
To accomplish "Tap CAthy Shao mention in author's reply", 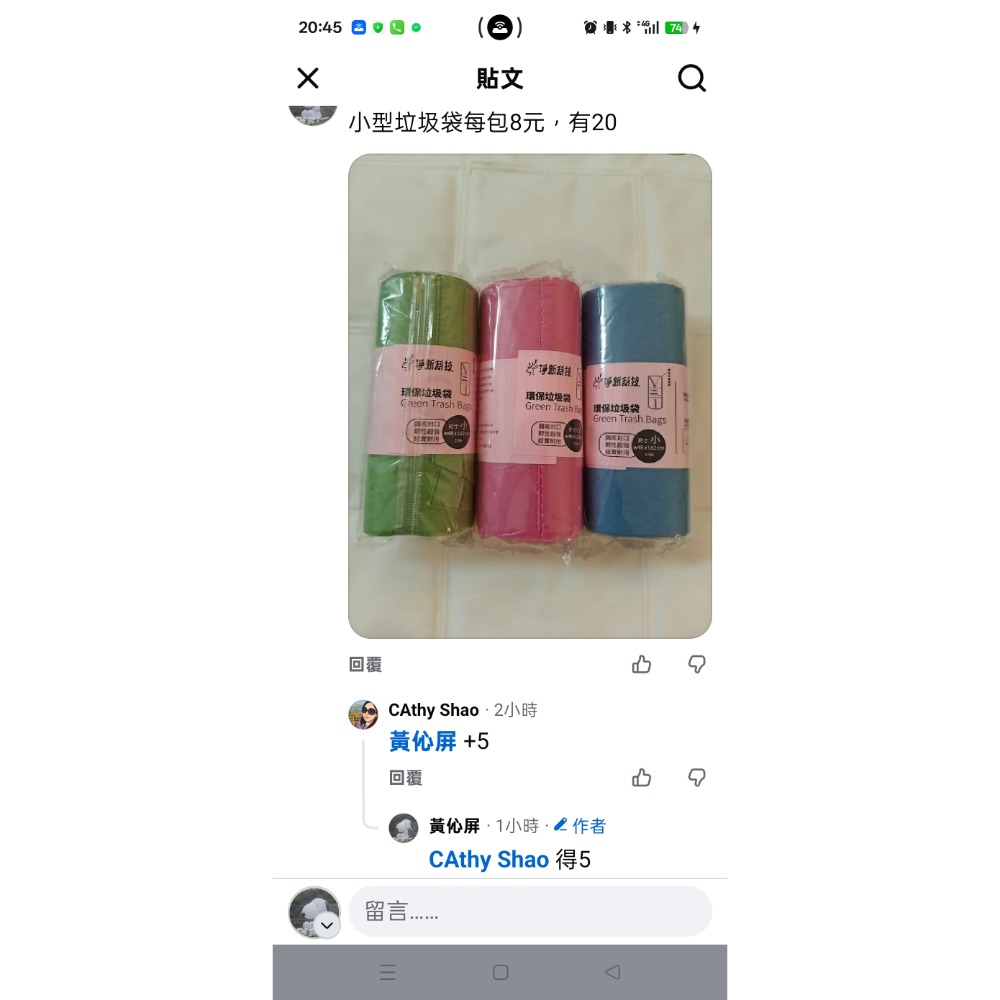I will 489,860.
